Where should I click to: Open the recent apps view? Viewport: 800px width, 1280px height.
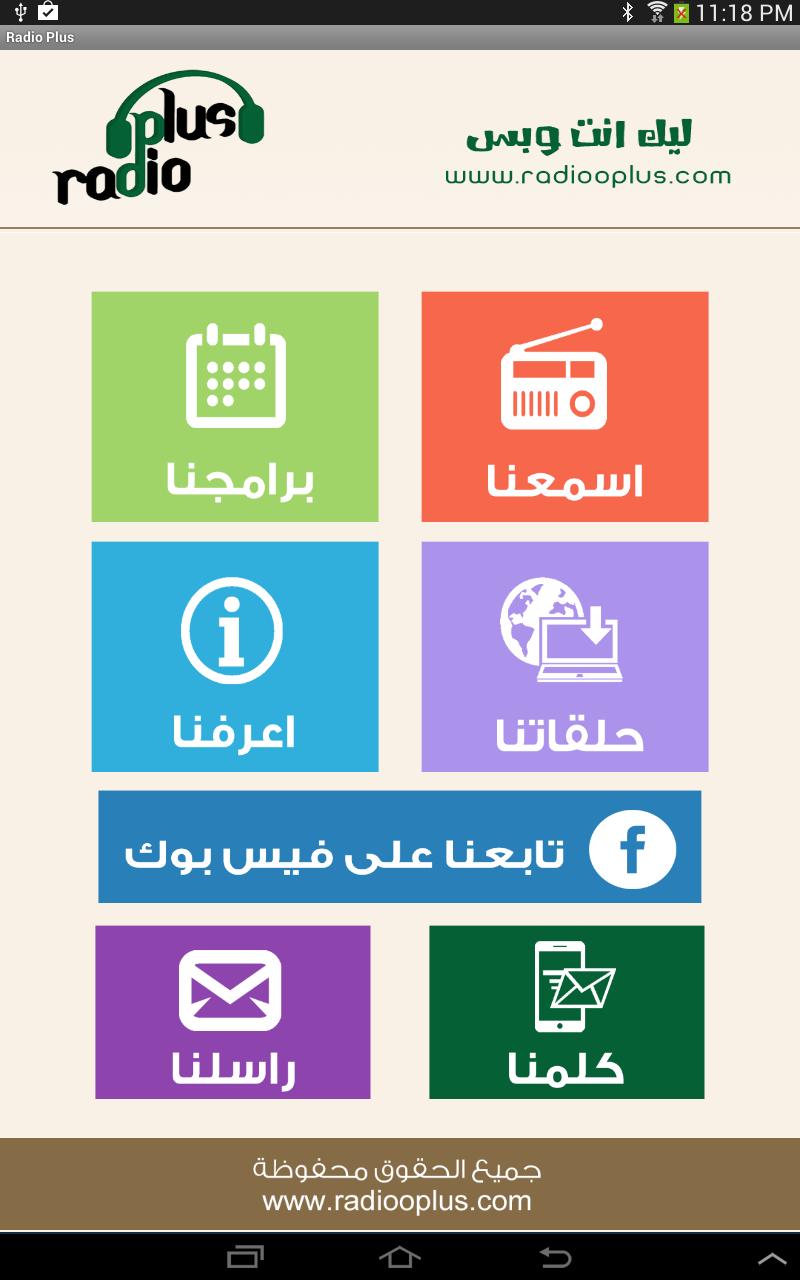(x=245, y=1256)
